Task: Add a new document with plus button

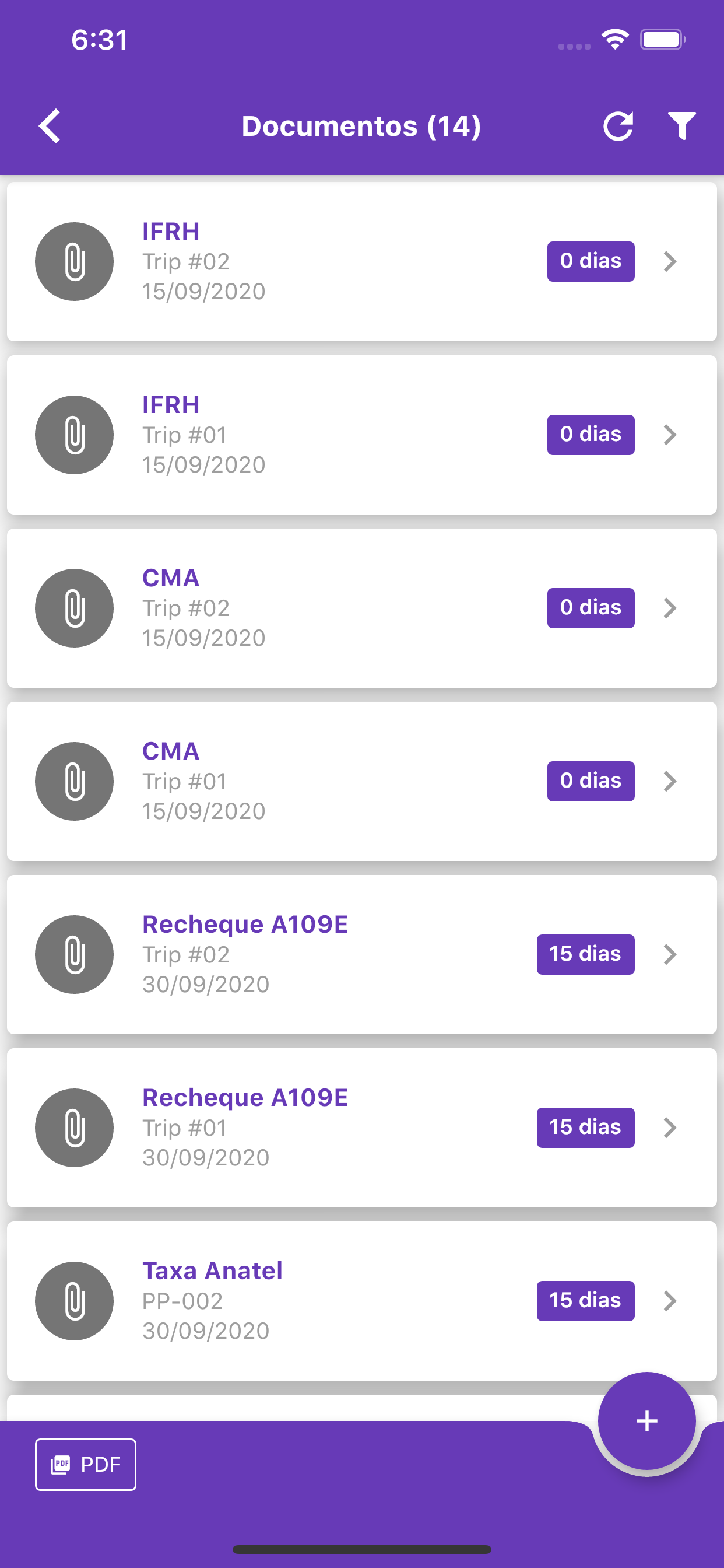Action: coord(646,1420)
